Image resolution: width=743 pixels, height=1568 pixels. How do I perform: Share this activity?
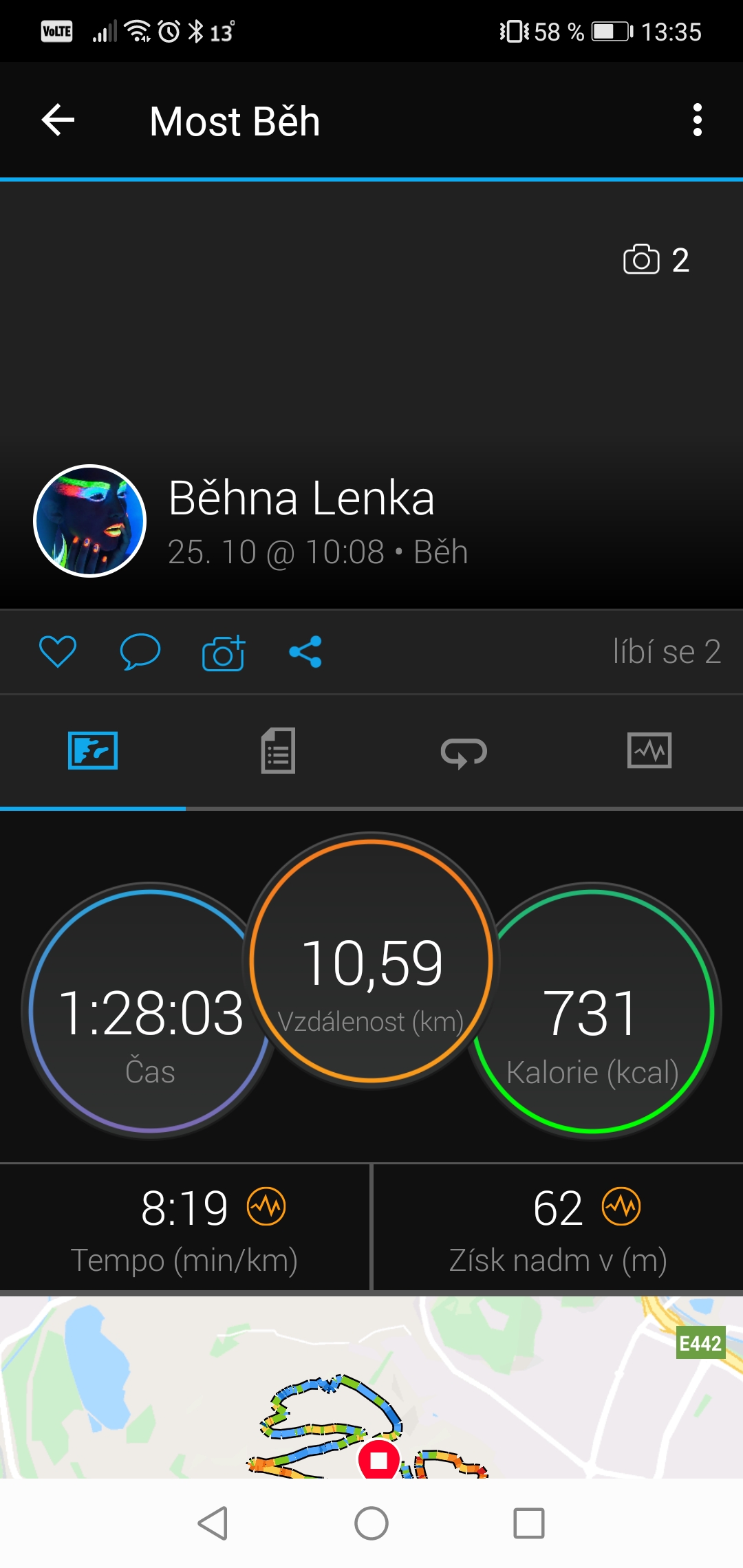(305, 651)
